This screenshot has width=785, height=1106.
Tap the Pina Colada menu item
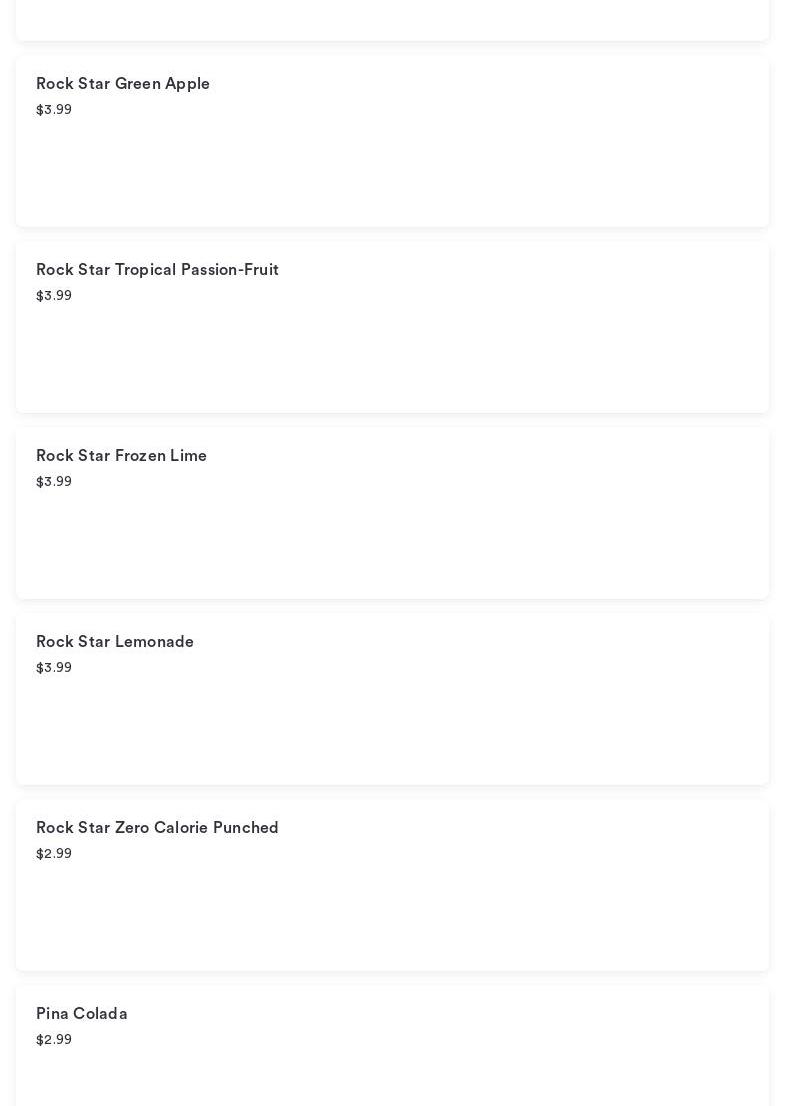pyautogui.click(x=392, y=1045)
